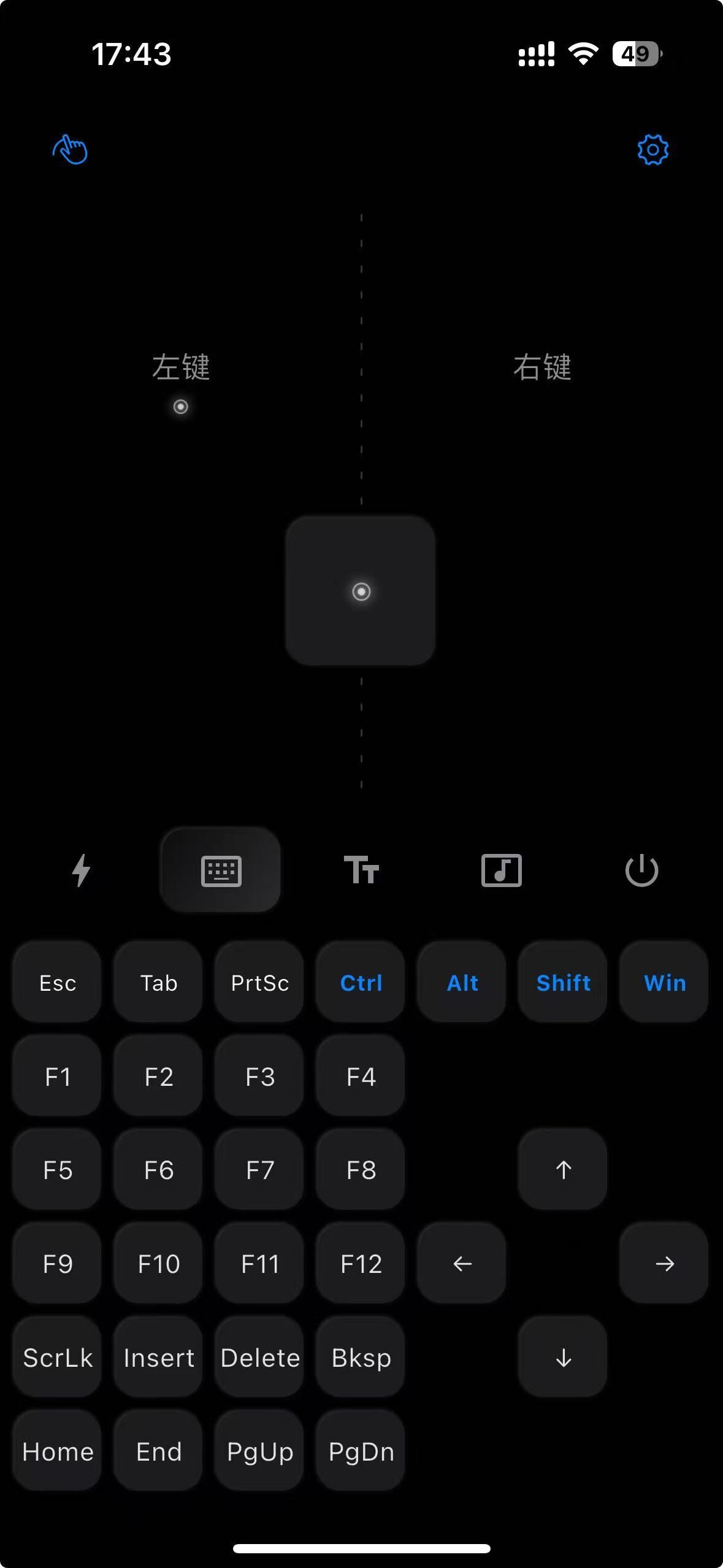Image resolution: width=723 pixels, height=1568 pixels.
Task: Open the power options tab
Action: pos(641,870)
